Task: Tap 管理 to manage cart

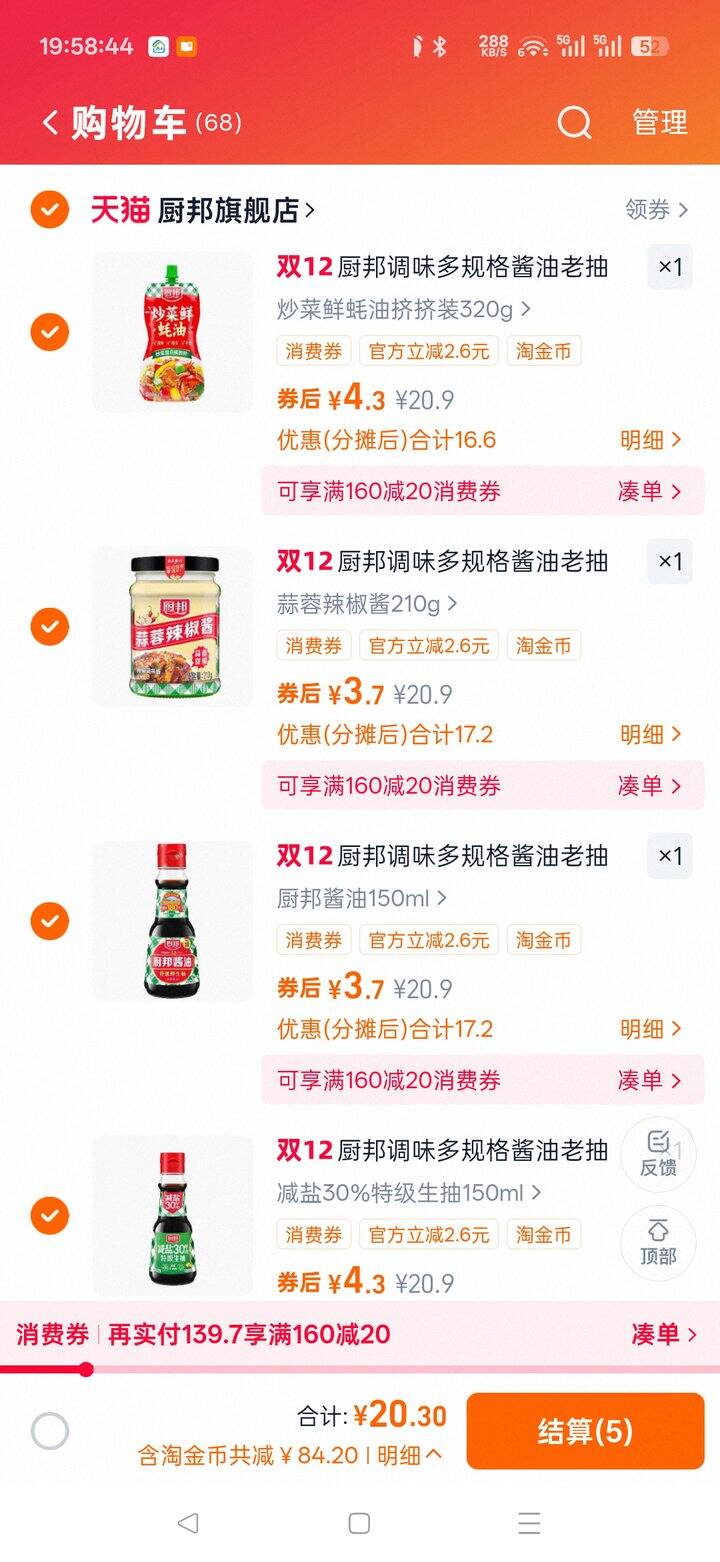Action: coord(659,123)
